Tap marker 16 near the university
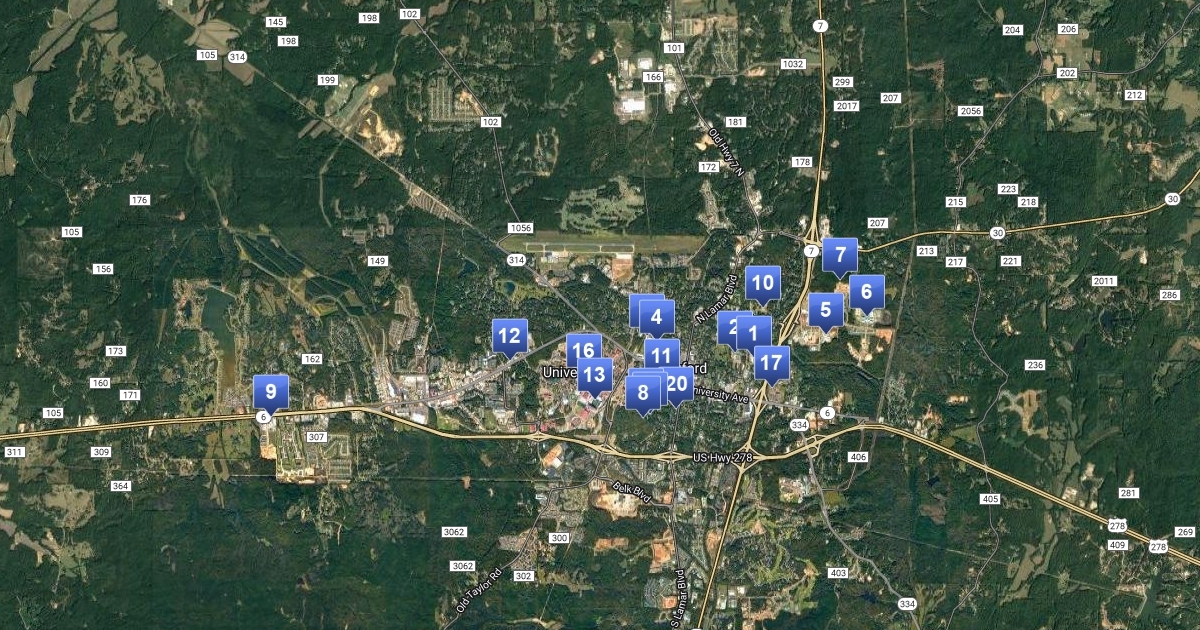1200x630 pixels. 586,349
